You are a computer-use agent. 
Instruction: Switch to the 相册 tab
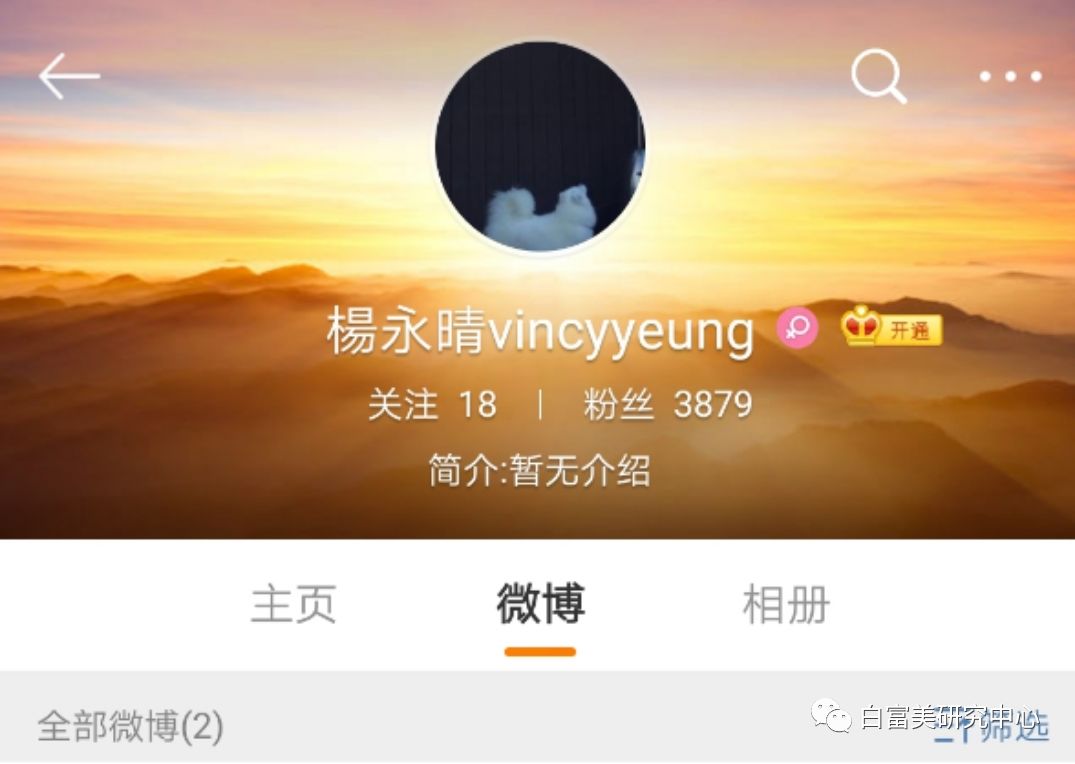786,604
